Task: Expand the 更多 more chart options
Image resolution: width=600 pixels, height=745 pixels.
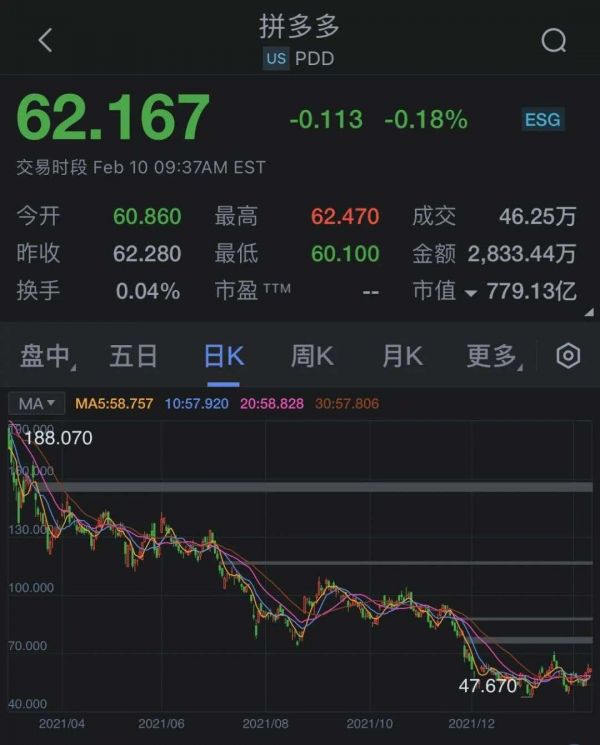Action: click(494, 356)
